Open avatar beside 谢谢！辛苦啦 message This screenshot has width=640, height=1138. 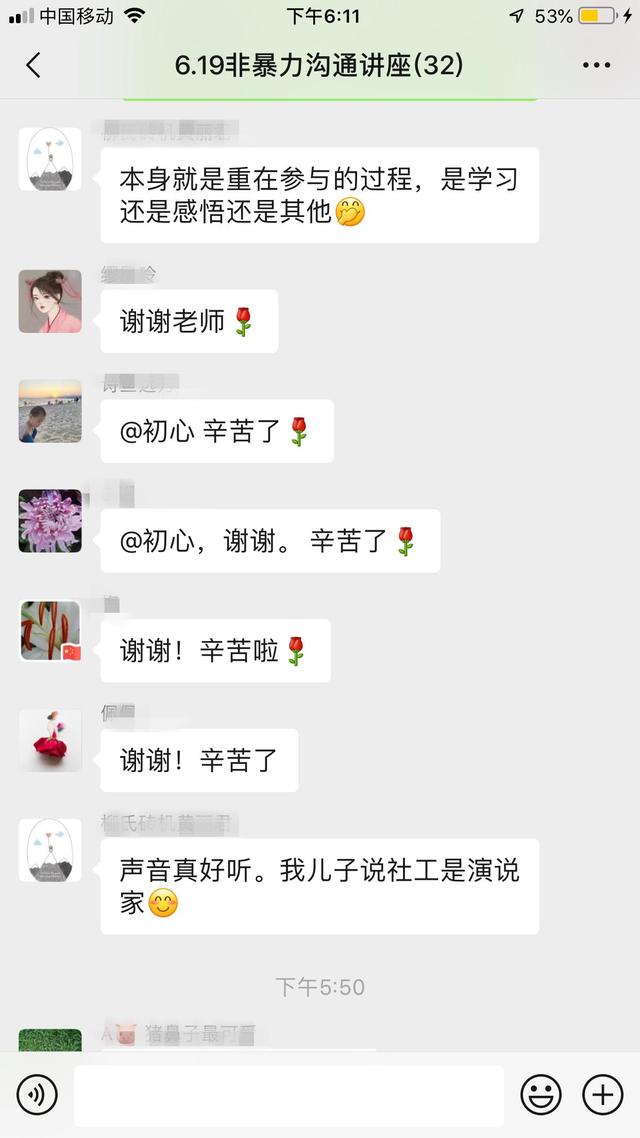[x=50, y=631]
